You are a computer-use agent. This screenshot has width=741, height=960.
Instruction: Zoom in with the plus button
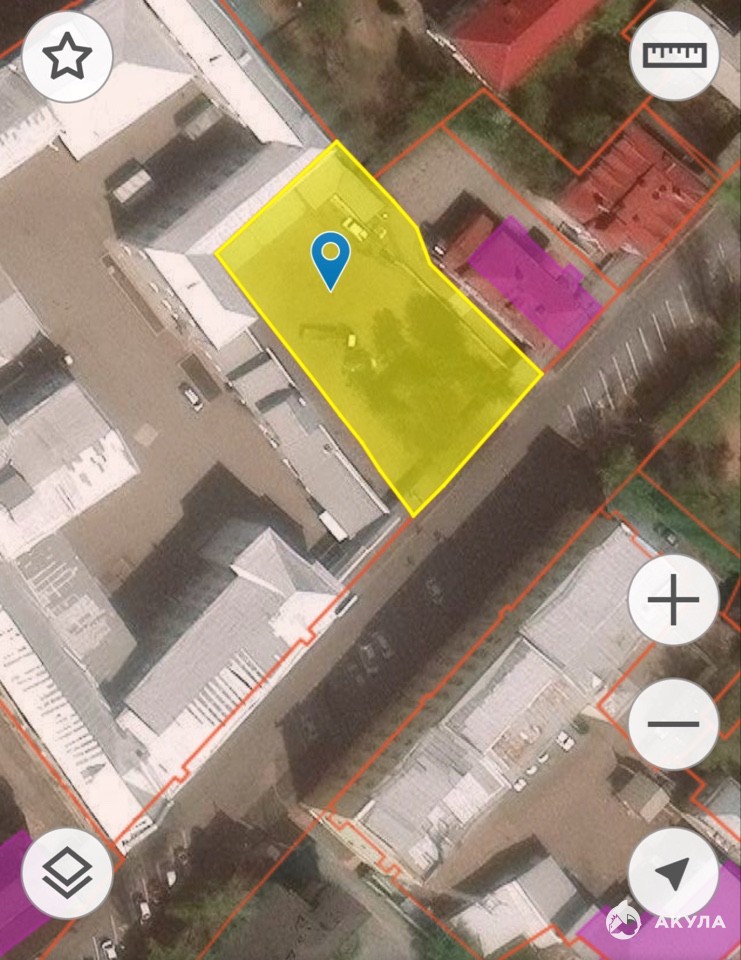tap(673, 602)
